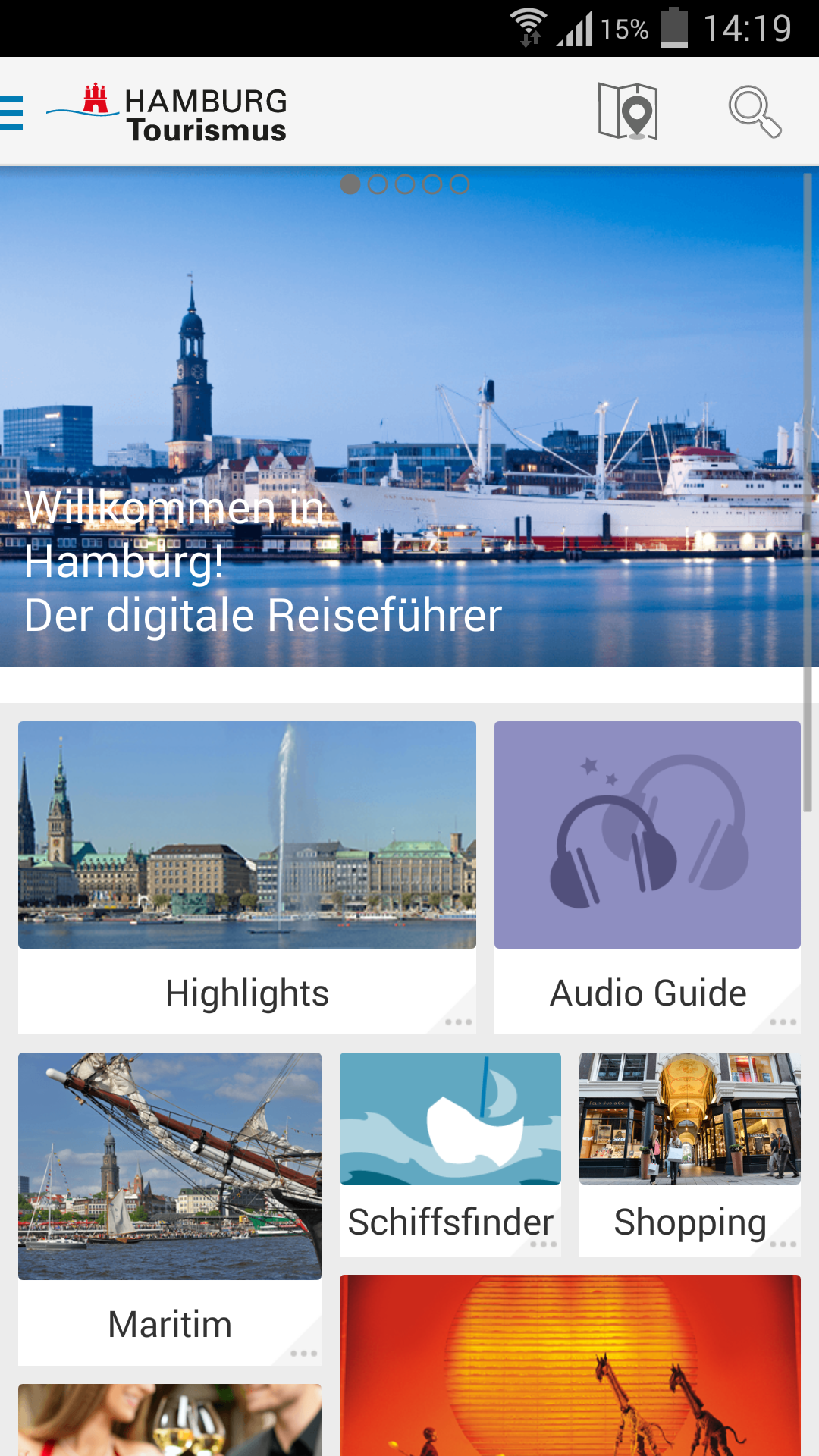Image resolution: width=819 pixels, height=1456 pixels.
Task: Open the tile with giraffes and sunset
Action: click(x=570, y=1365)
